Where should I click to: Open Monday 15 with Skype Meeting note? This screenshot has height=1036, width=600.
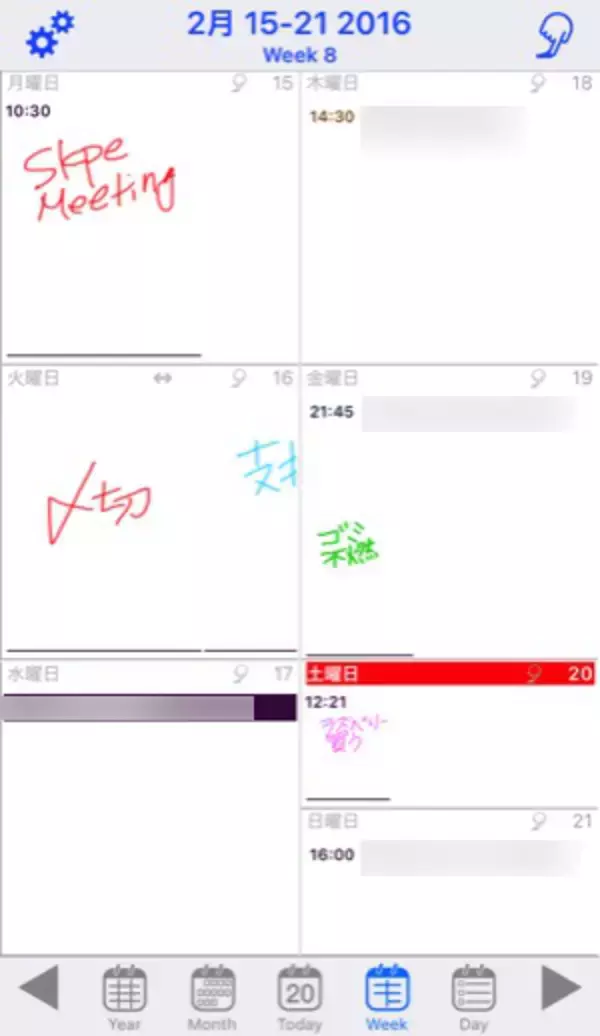pos(150,220)
